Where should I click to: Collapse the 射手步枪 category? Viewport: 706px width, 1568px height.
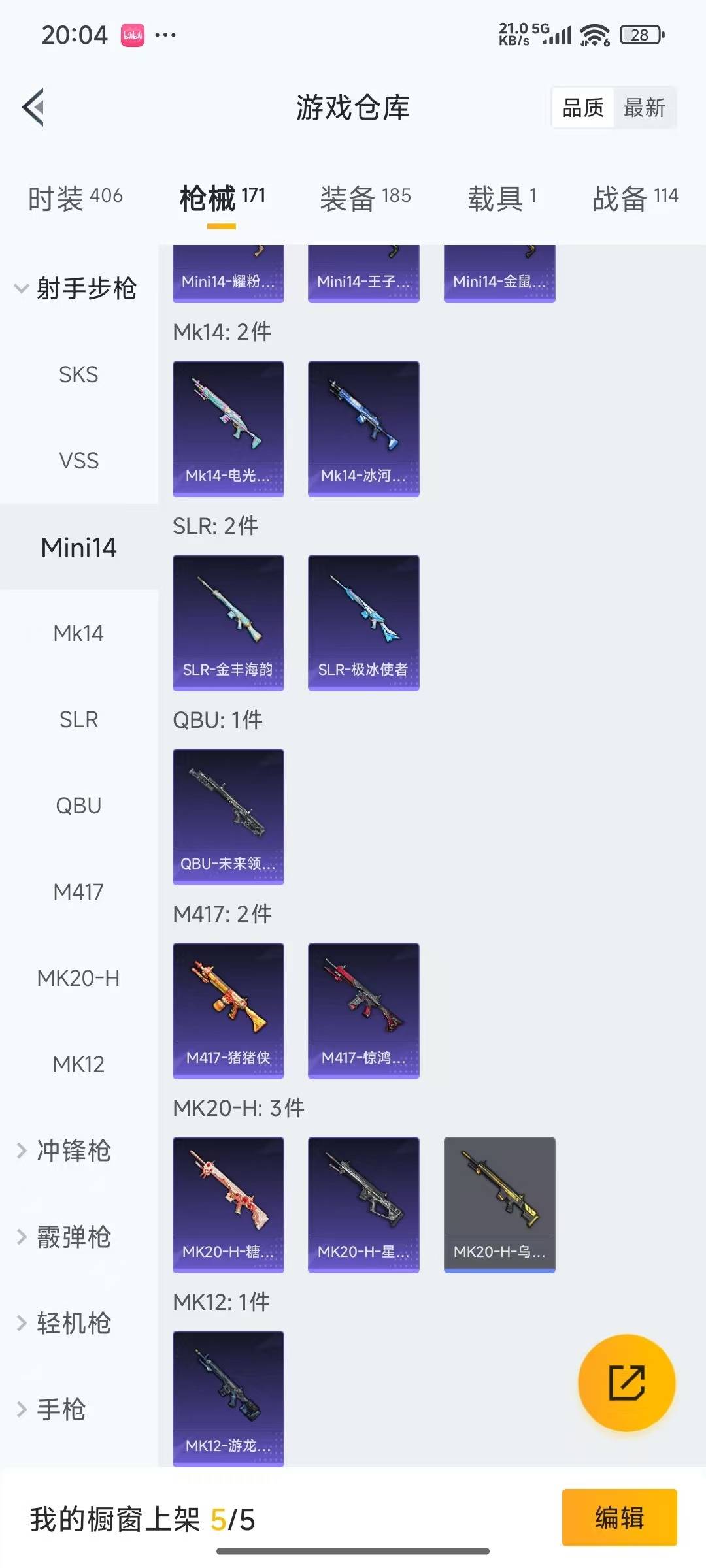click(75, 288)
